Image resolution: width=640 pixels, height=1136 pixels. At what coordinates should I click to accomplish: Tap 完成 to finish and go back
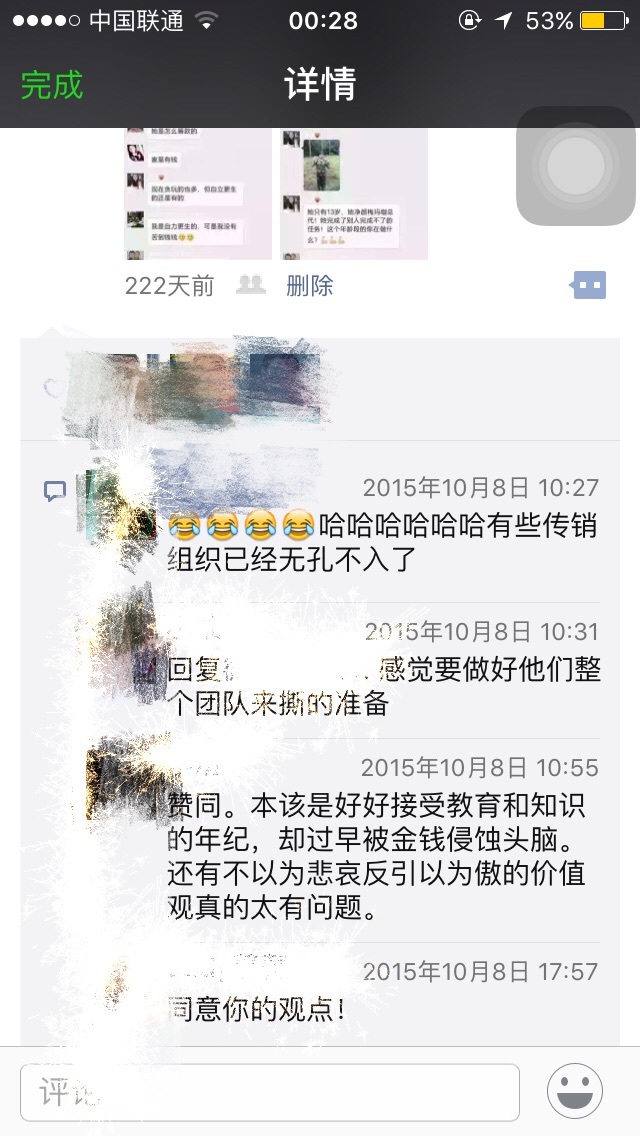coord(52,85)
